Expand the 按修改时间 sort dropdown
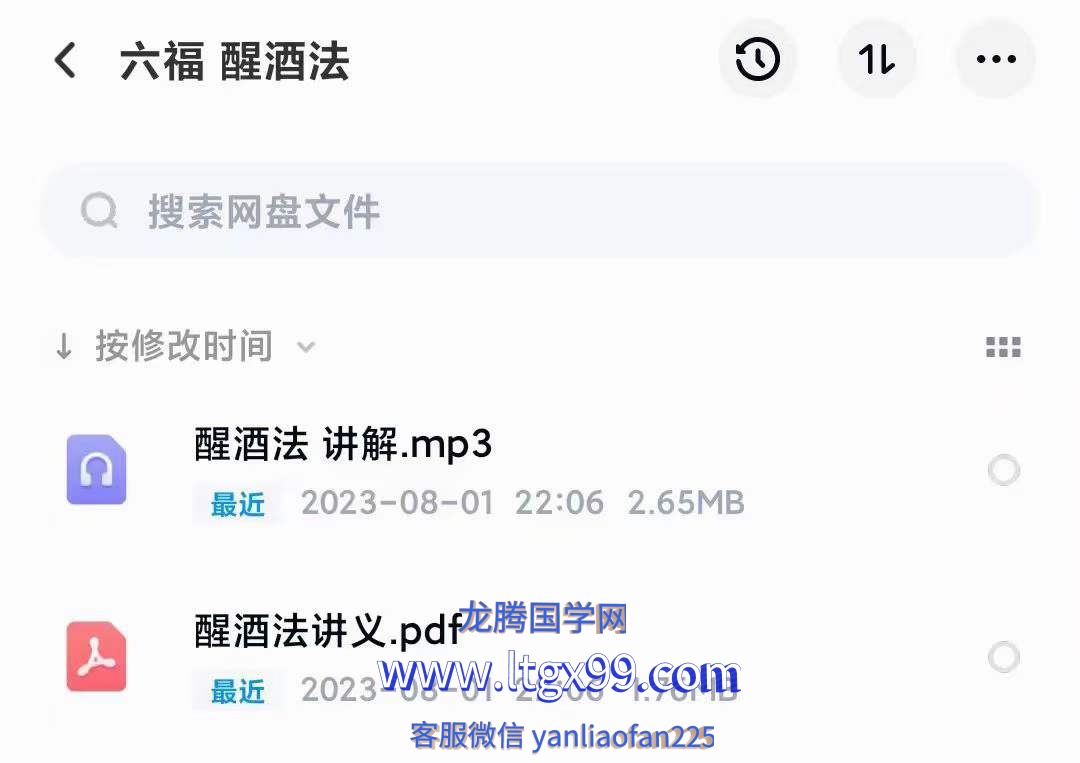1080x763 pixels. [x=185, y=347]
